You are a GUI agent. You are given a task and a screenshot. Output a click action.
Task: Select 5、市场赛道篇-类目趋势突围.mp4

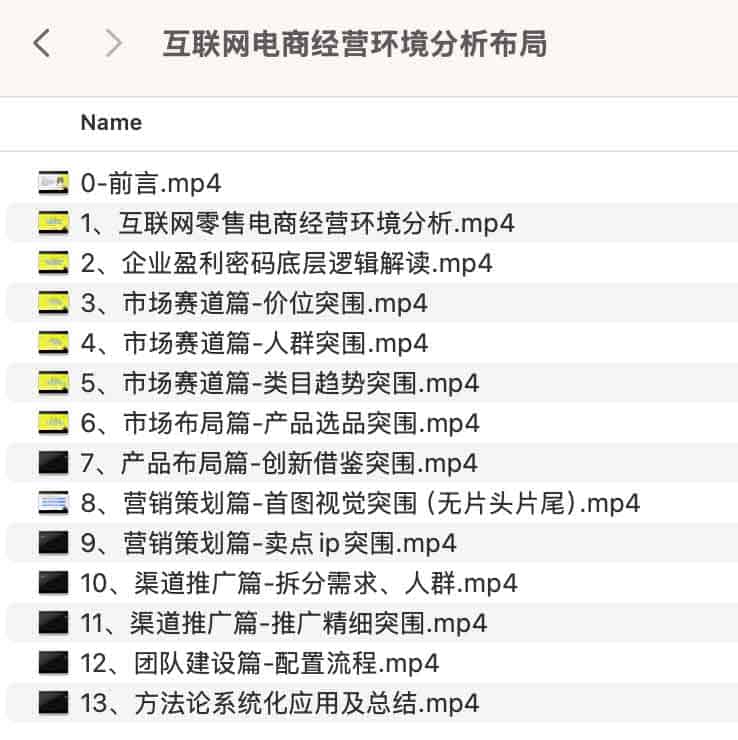(x=279, y=383)
